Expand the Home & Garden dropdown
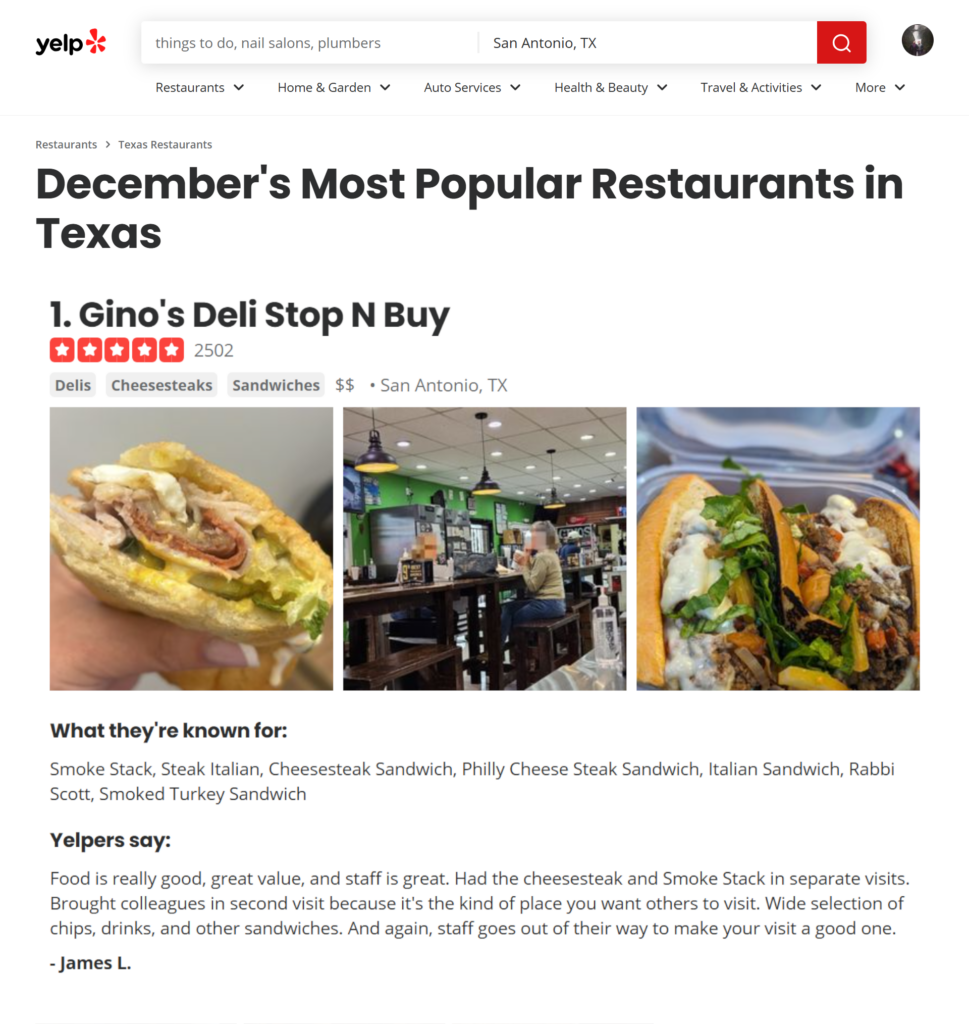The image size is (969, 1024). point(334,88)
